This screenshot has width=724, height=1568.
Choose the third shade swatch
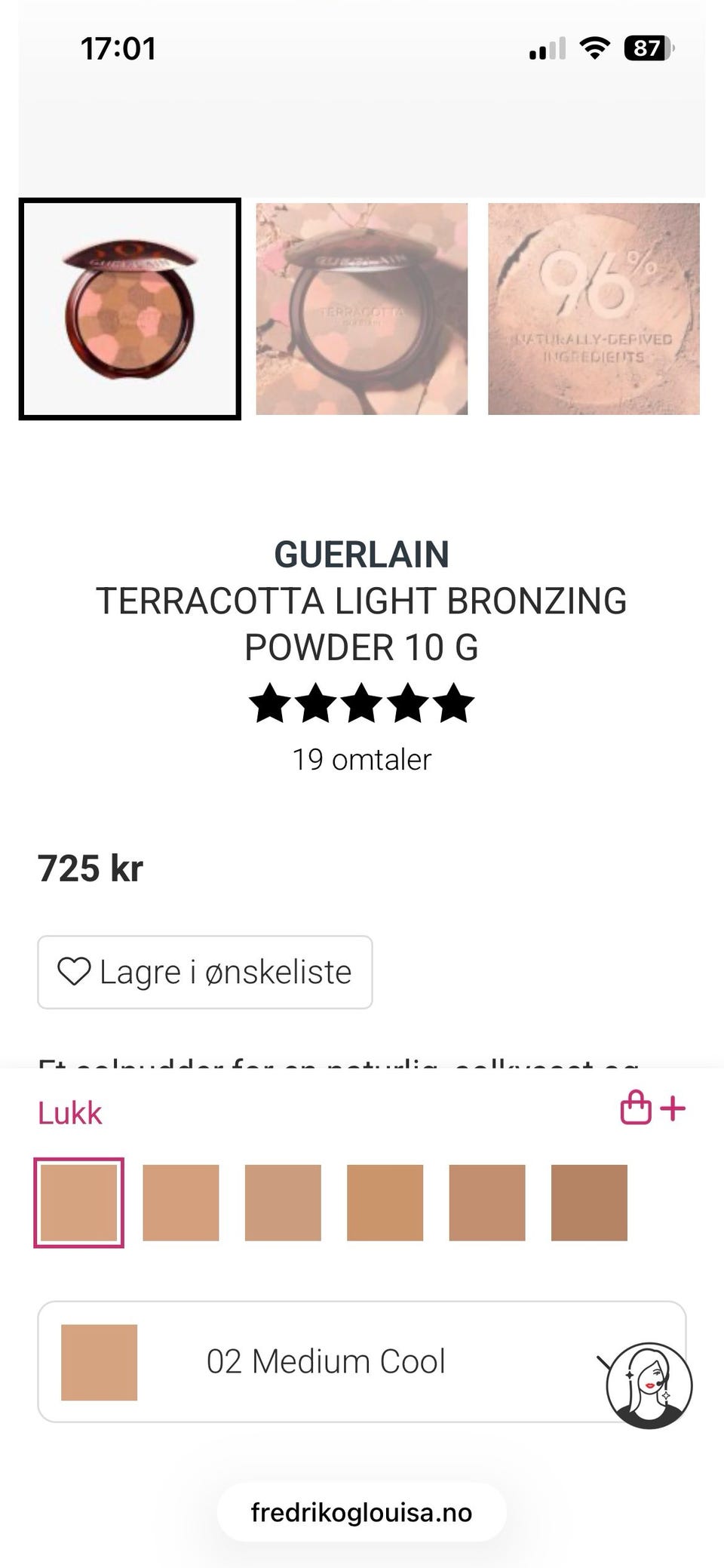pos(283,1203)
